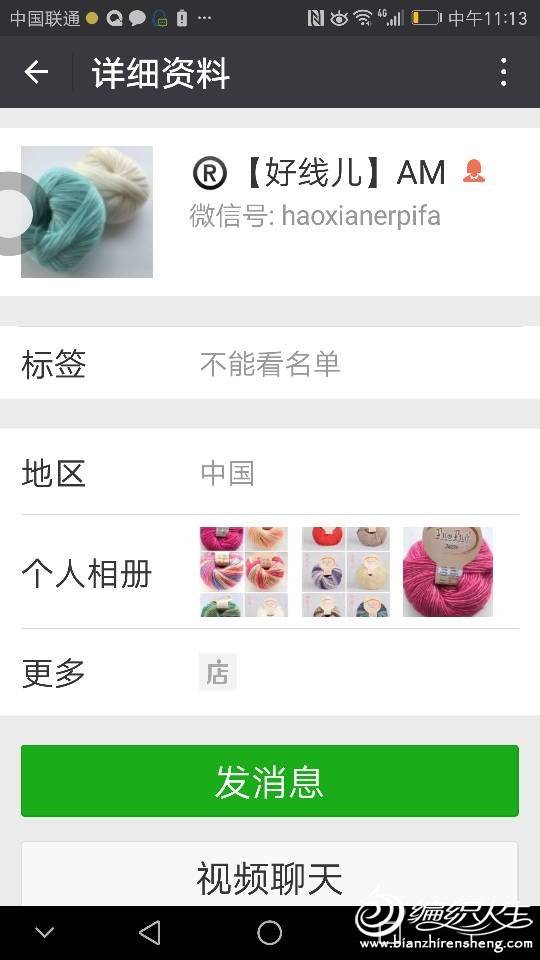Go back using the top arrow
The image size is (540, 960).
pyautogui.click(x=36, y=72)
